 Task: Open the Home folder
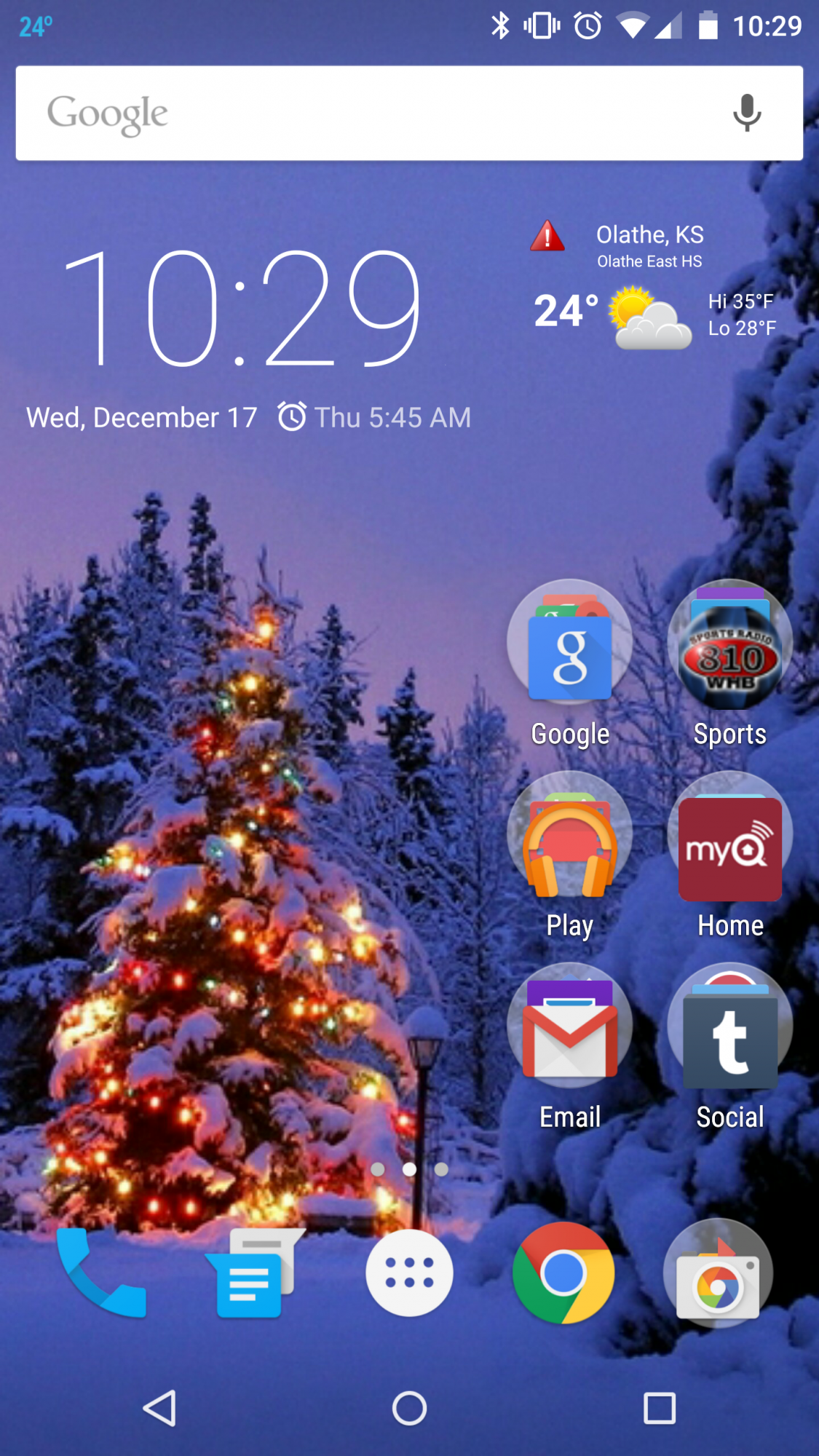[x=730, y=836]
